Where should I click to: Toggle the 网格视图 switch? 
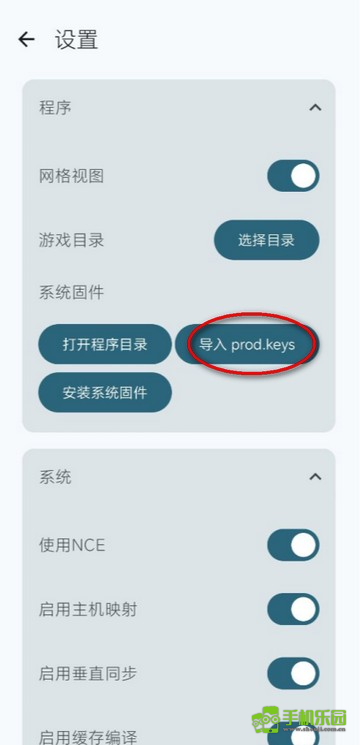tap(293, 176)
